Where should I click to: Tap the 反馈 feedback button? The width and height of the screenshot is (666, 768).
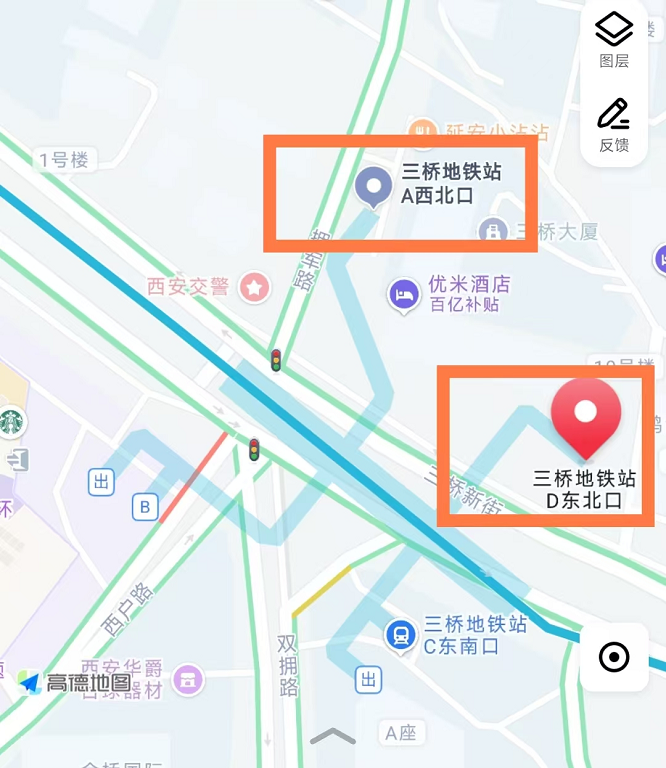[x=614, y=124]
